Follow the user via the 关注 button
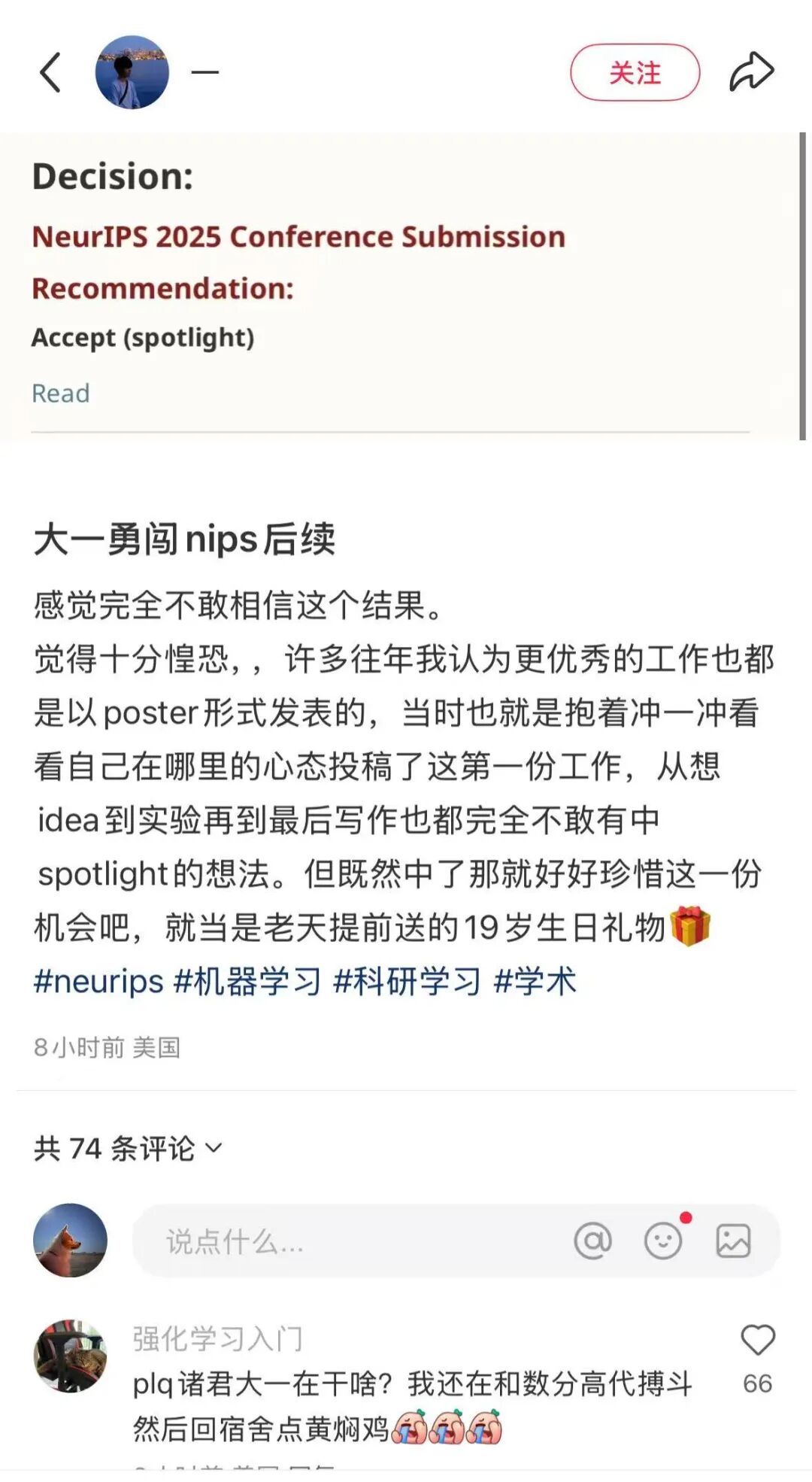This screenshot has width=812, height=1482. point(635,73)
